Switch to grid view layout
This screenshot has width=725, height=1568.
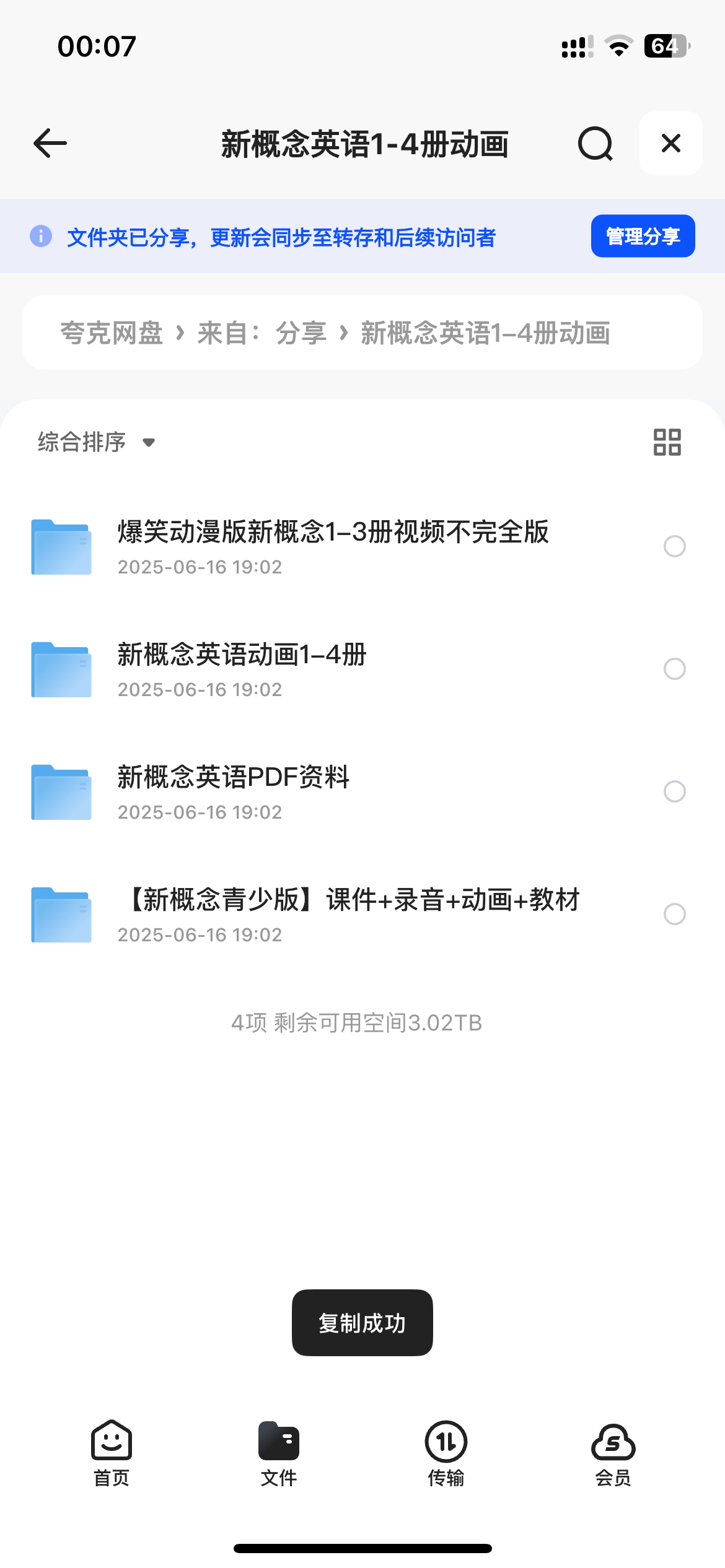[667, 442]
